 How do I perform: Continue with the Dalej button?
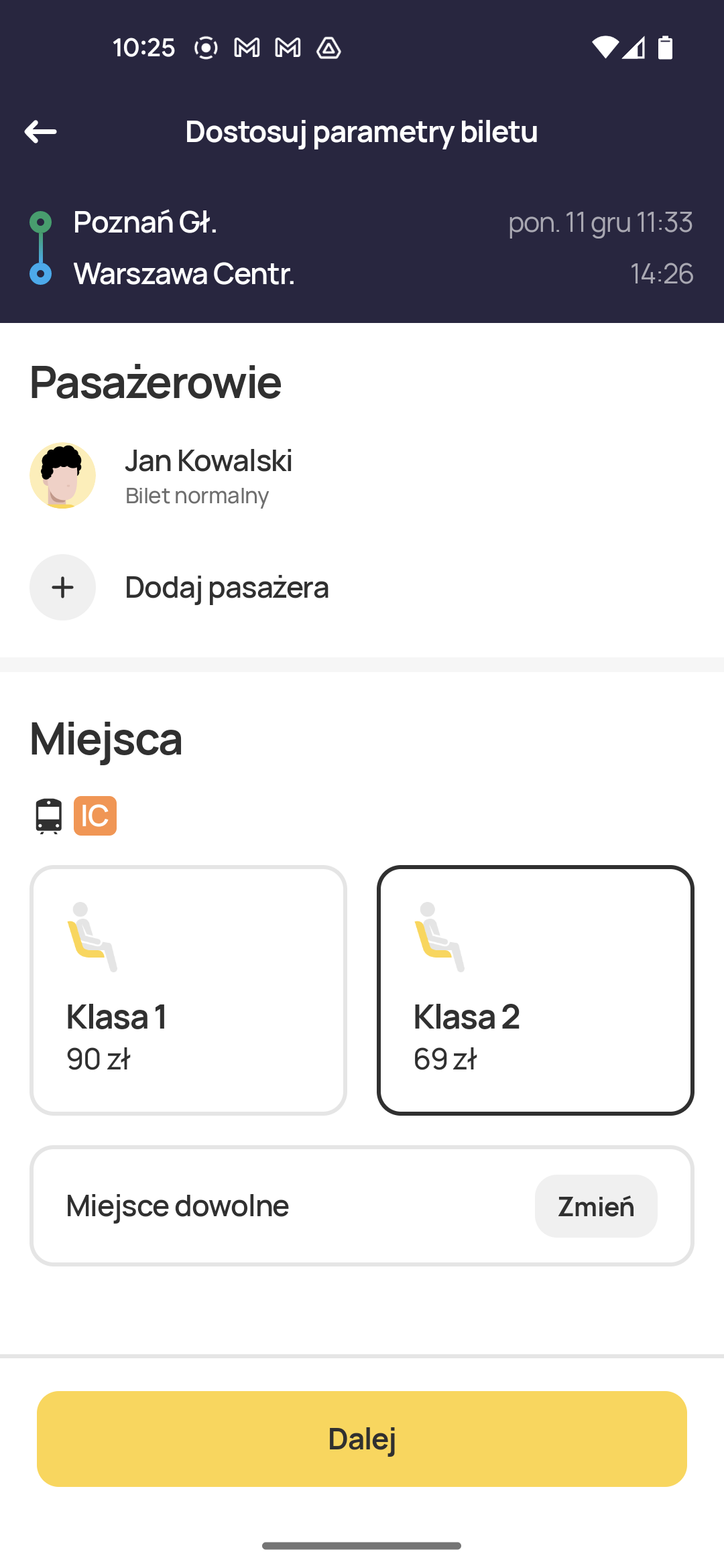[362, 1439]
